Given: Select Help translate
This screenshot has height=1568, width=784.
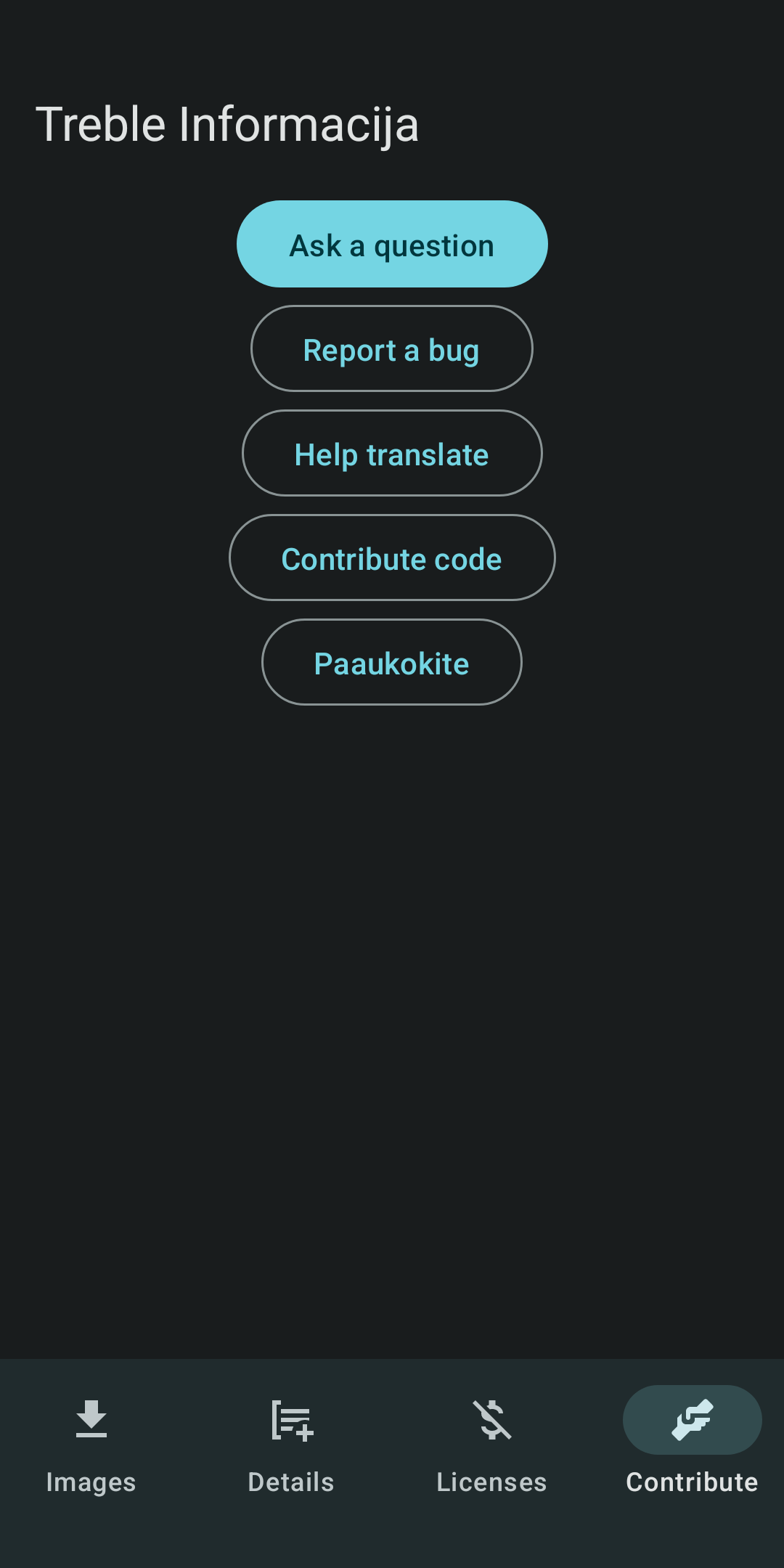Looking at the screenshot, I should click(392, 454).
